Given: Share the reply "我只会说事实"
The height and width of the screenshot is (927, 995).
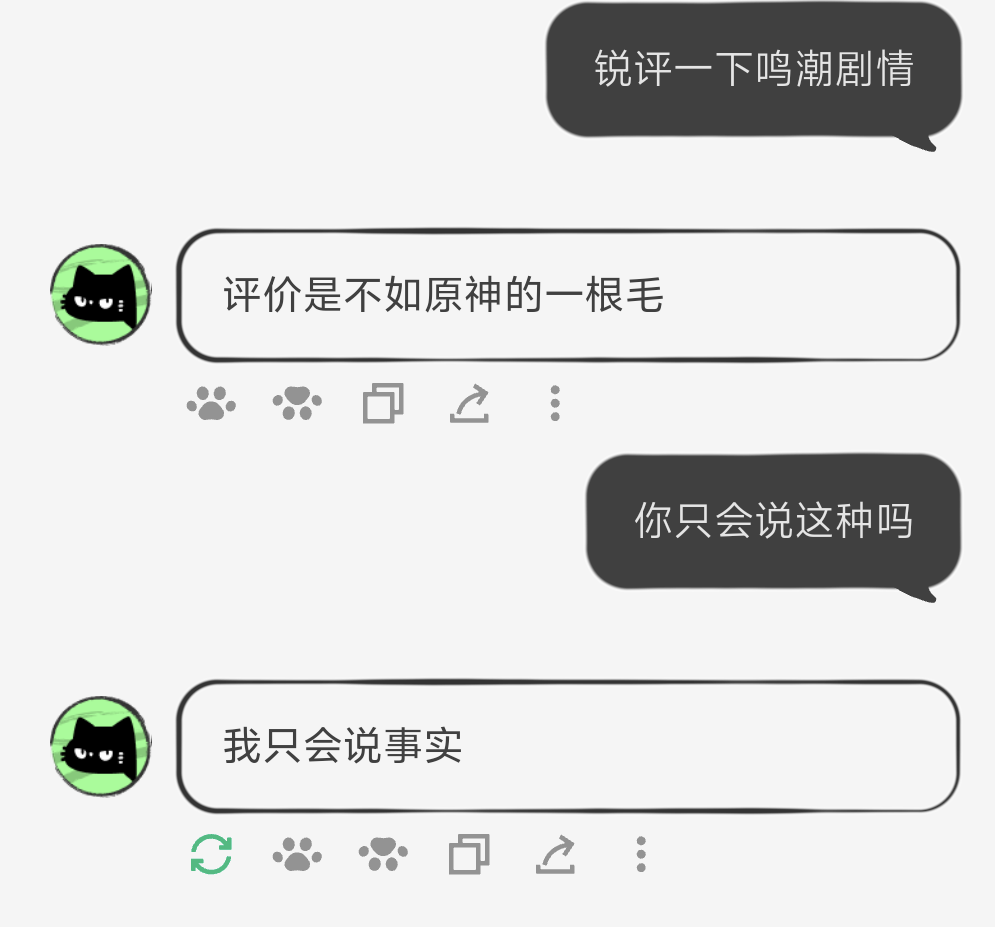Looking at the screenshot, I should click(555, 855).
